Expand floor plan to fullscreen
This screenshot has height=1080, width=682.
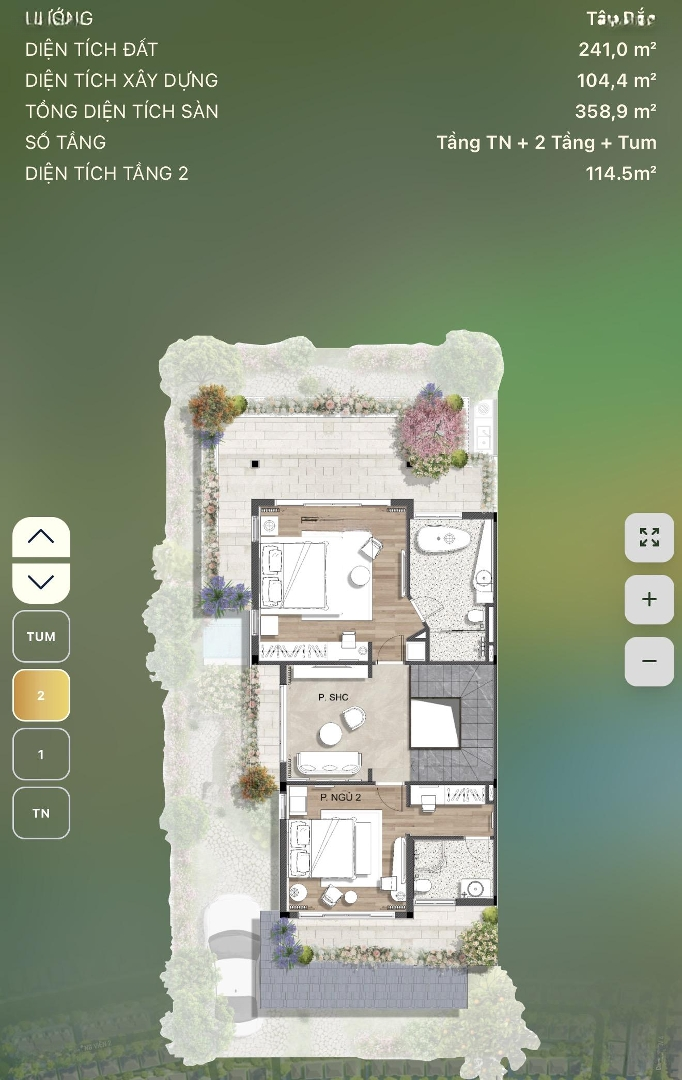coord(649,538)
